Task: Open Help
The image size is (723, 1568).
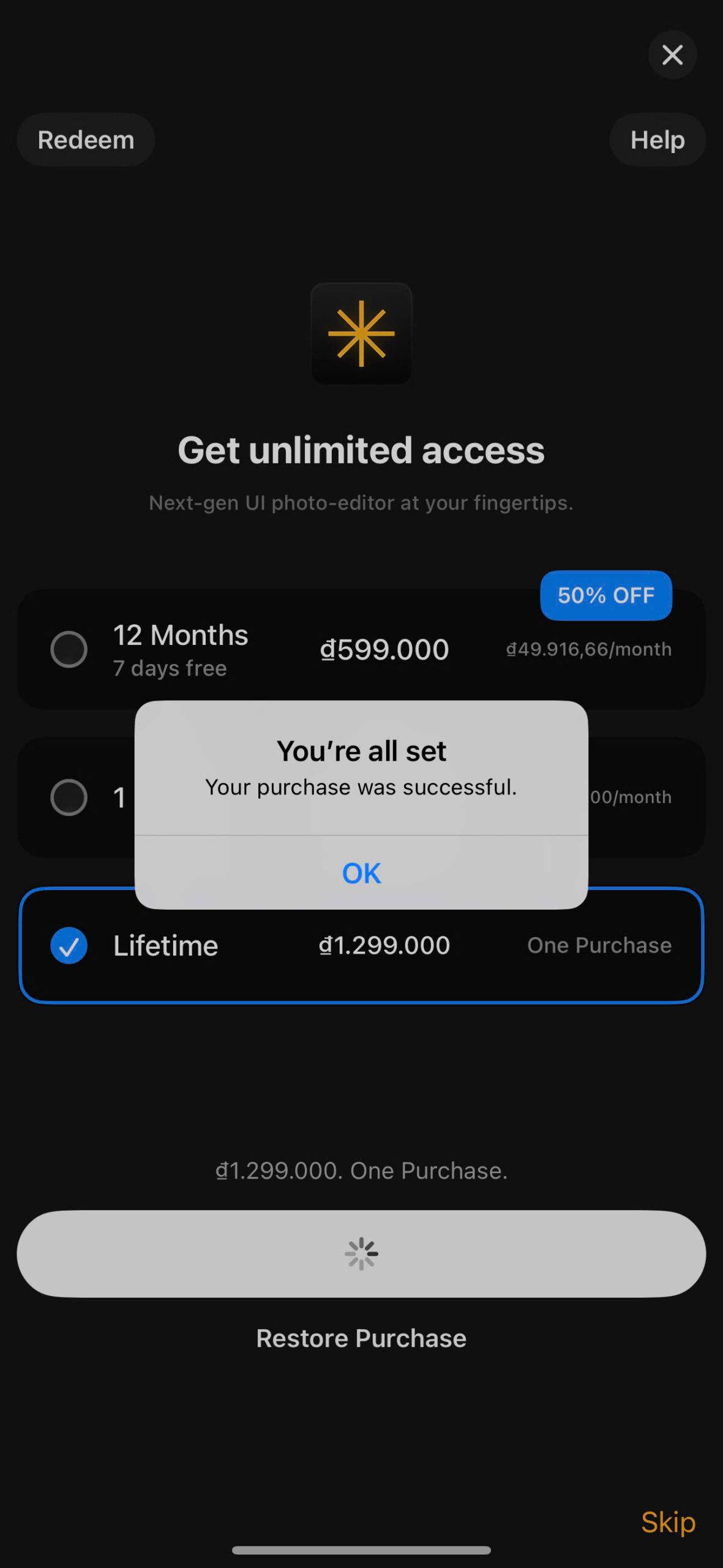Action: [657, 140]
